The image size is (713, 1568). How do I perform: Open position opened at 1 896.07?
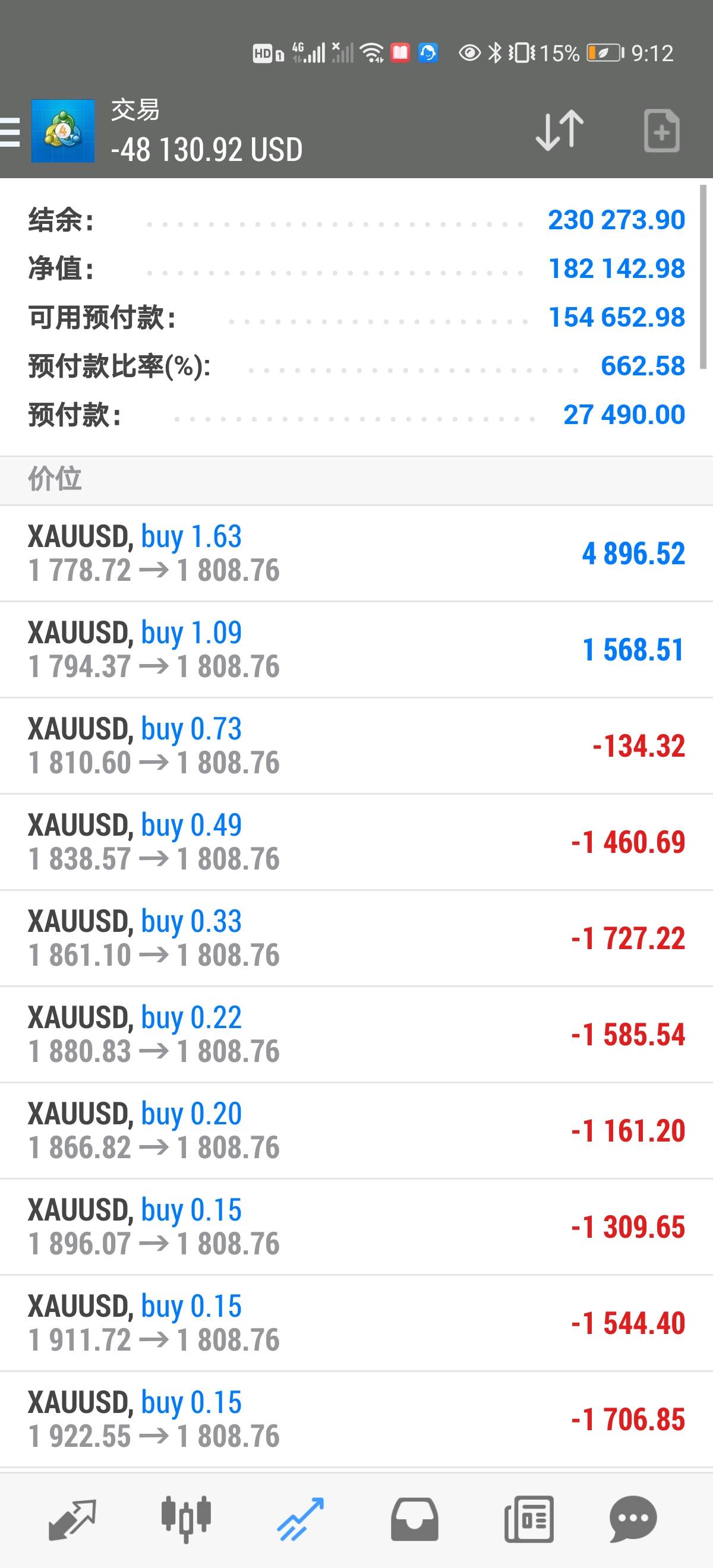(356, 1226)
